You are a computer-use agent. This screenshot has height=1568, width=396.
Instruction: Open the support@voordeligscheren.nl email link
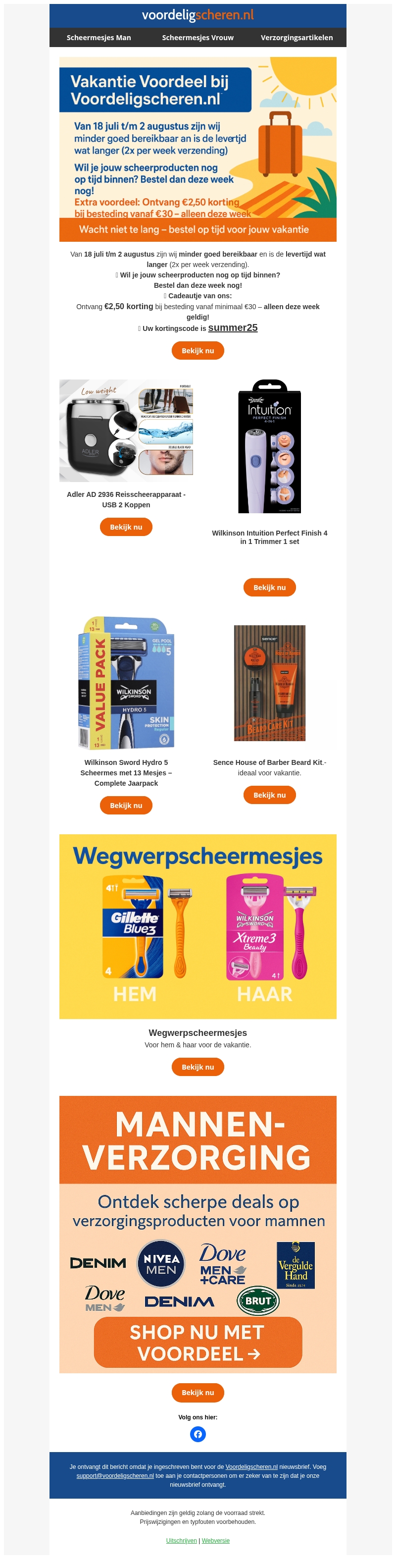click(x=115, y=1475)
